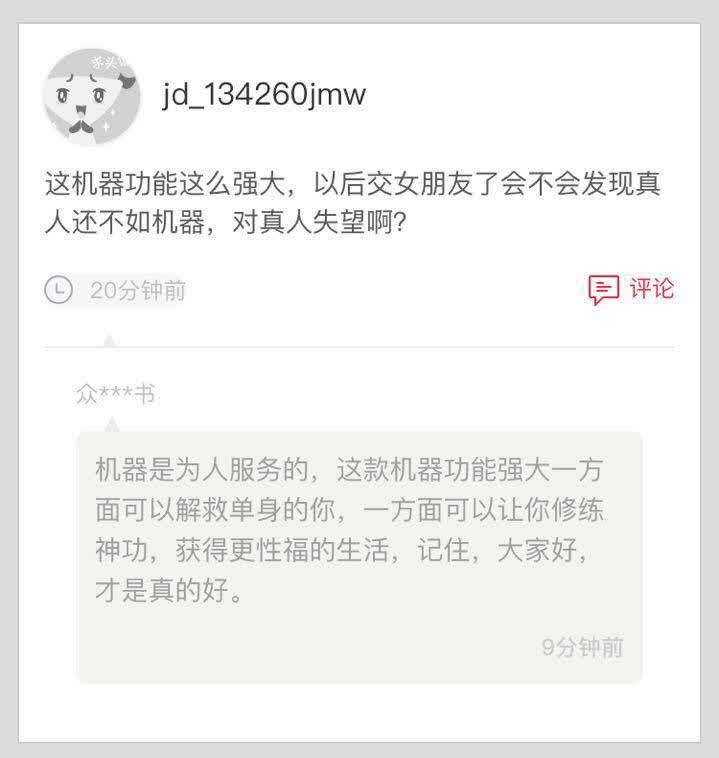Tap the 评论 comment button

[x=631, y=290]
